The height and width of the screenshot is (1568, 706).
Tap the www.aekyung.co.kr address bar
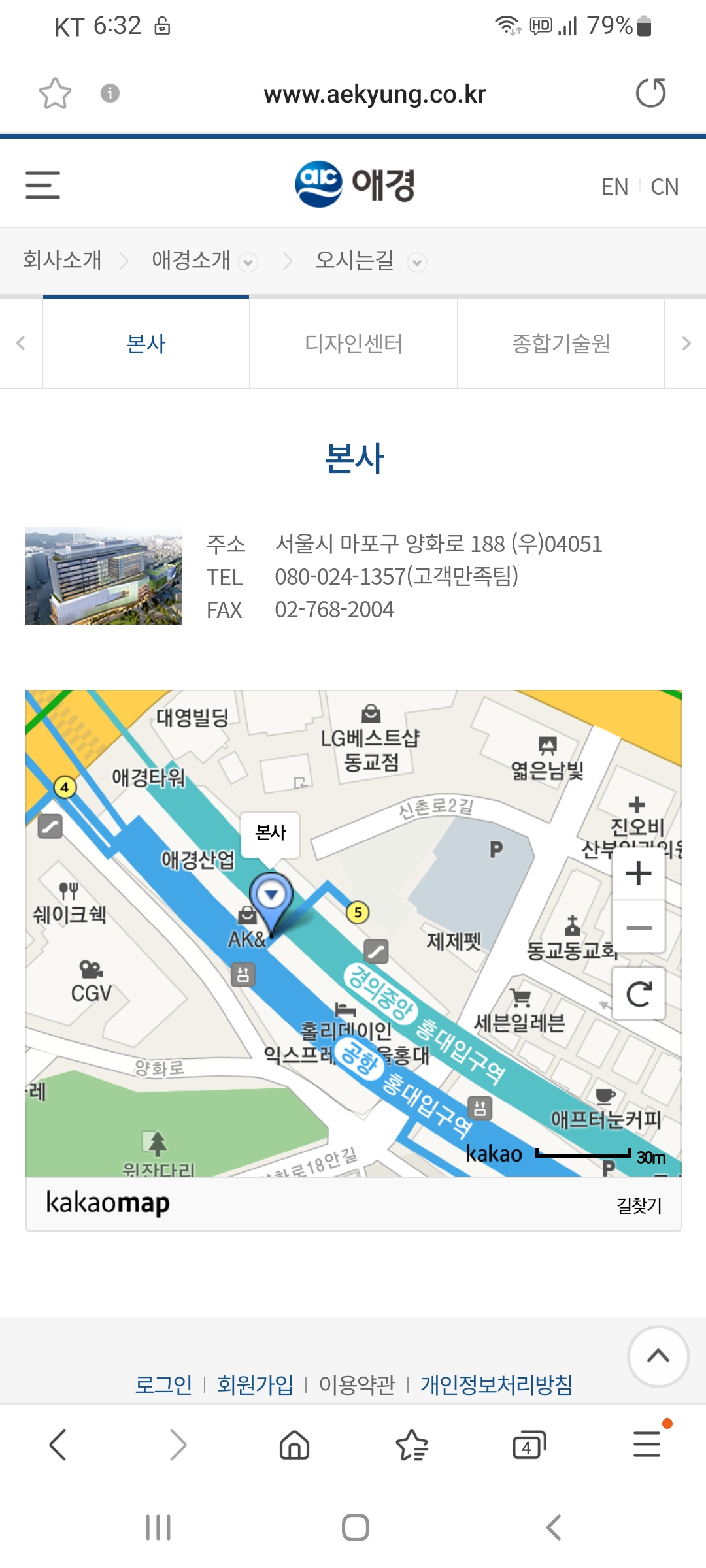[x=375, y=94]
